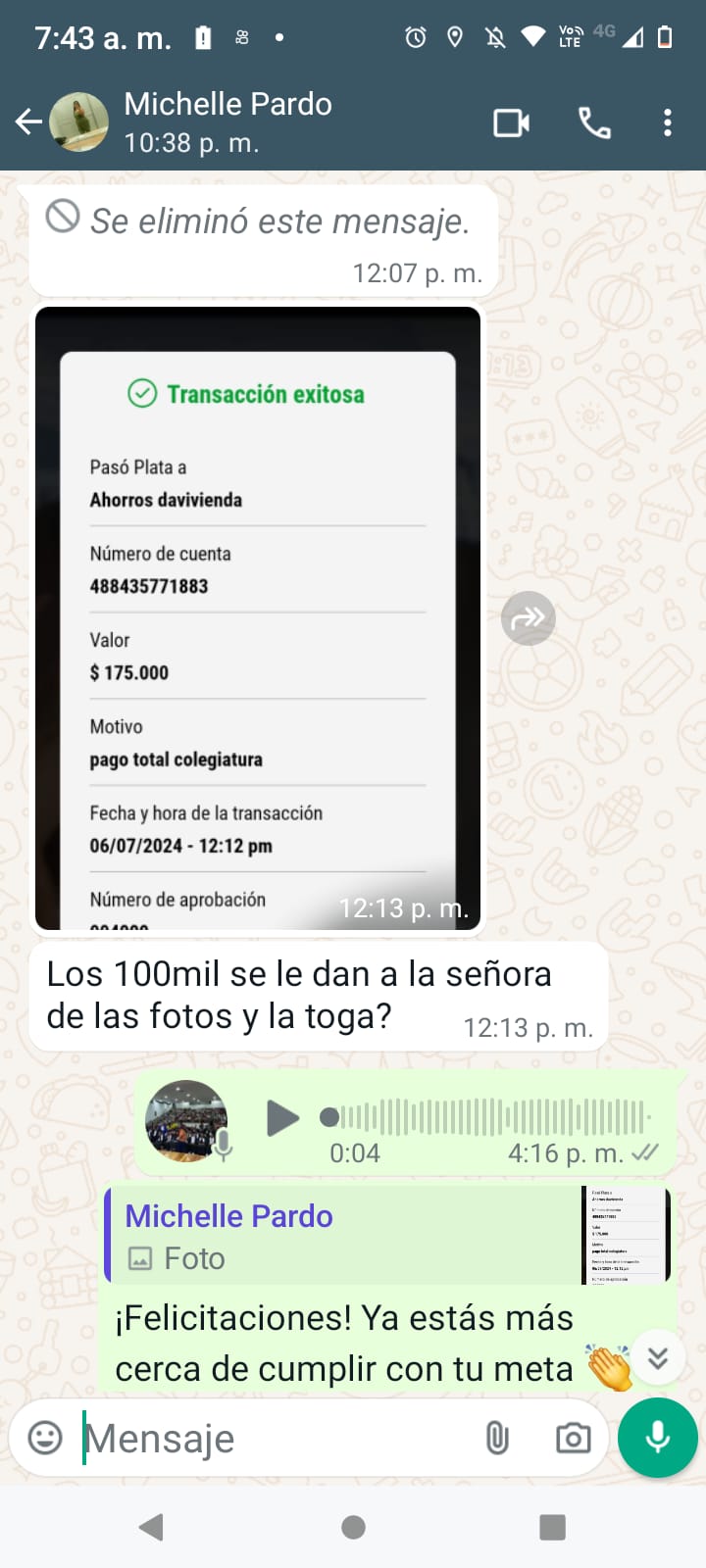Open the Transacción exitosa image
This screenshot has height=1568, width=706.
click(258, 617)
